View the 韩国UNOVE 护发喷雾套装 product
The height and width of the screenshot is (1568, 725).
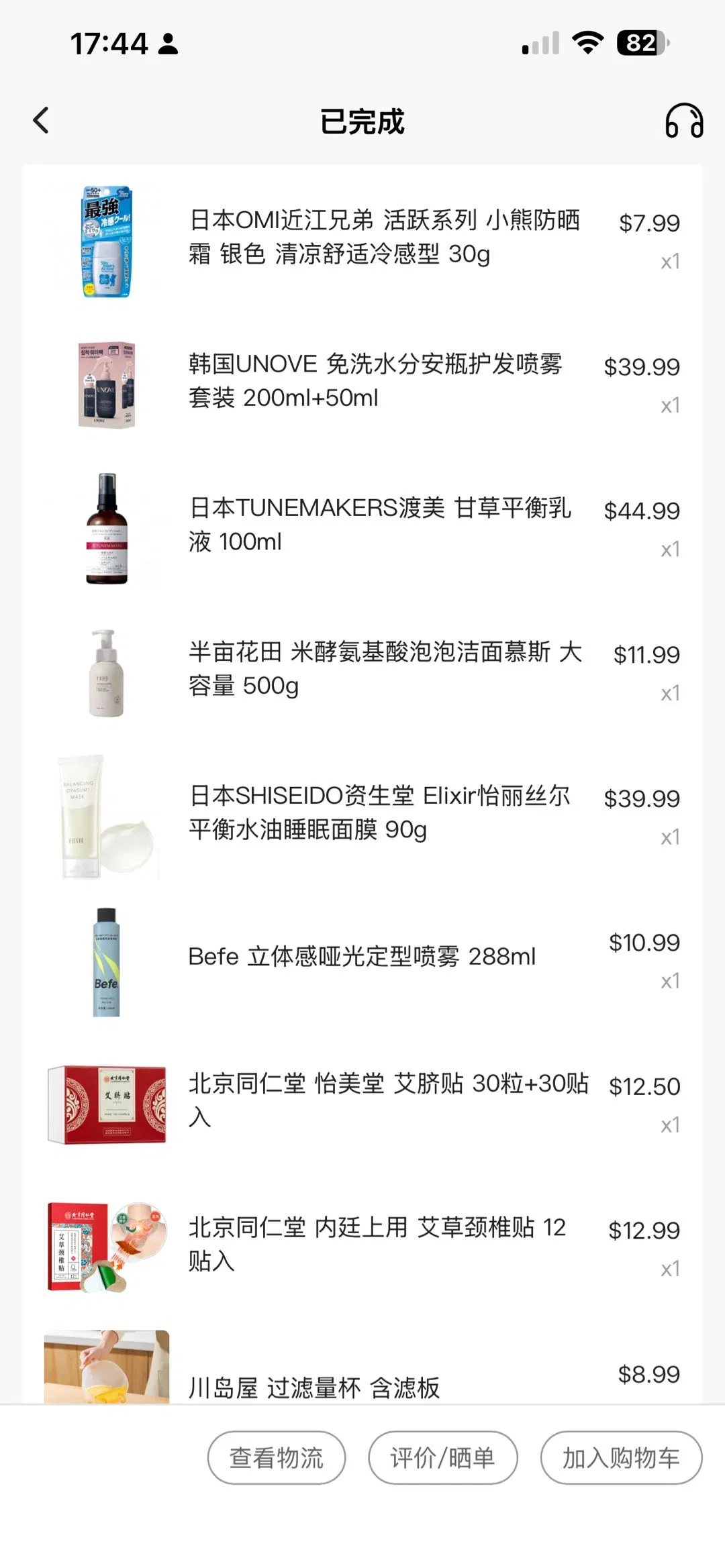coord(376,380)
